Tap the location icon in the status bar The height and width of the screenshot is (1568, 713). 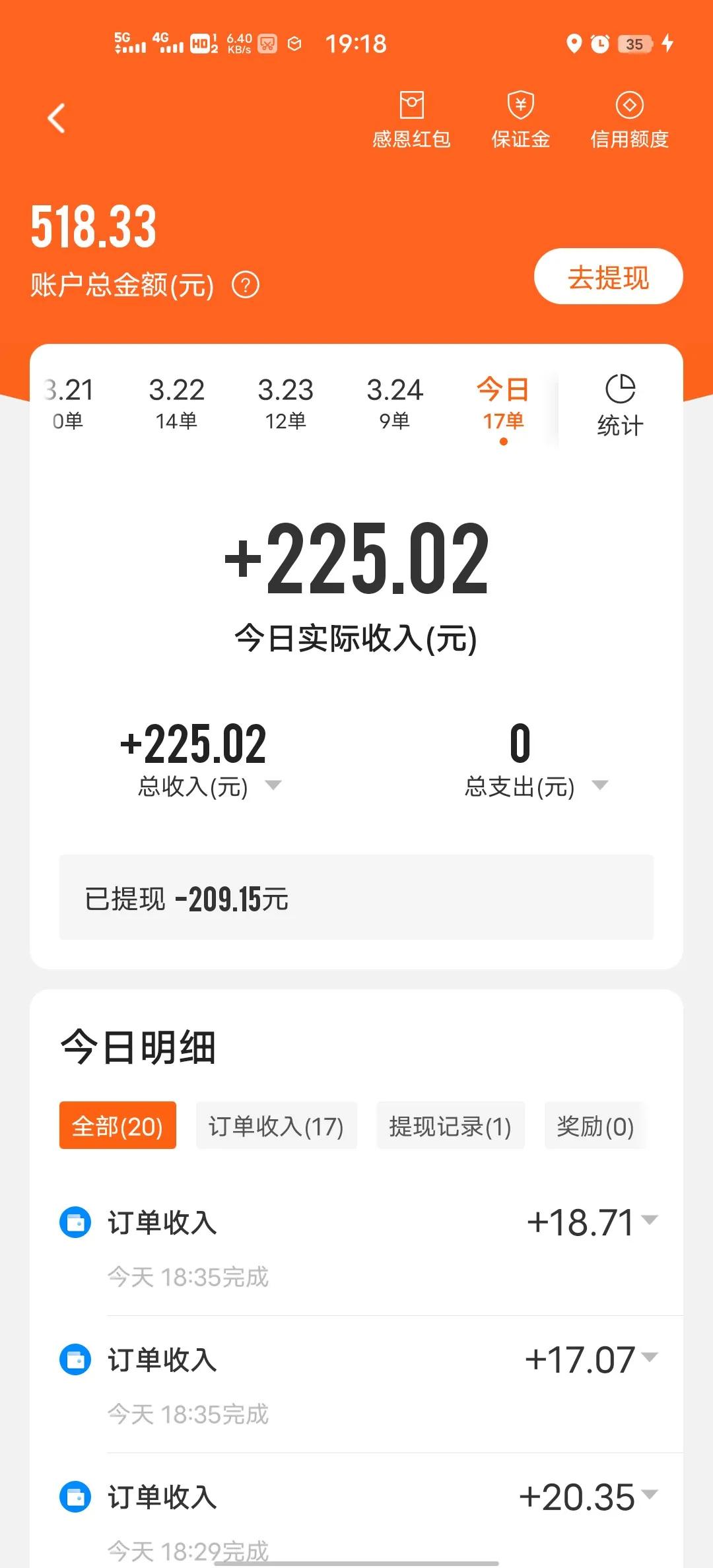[573, 44]
